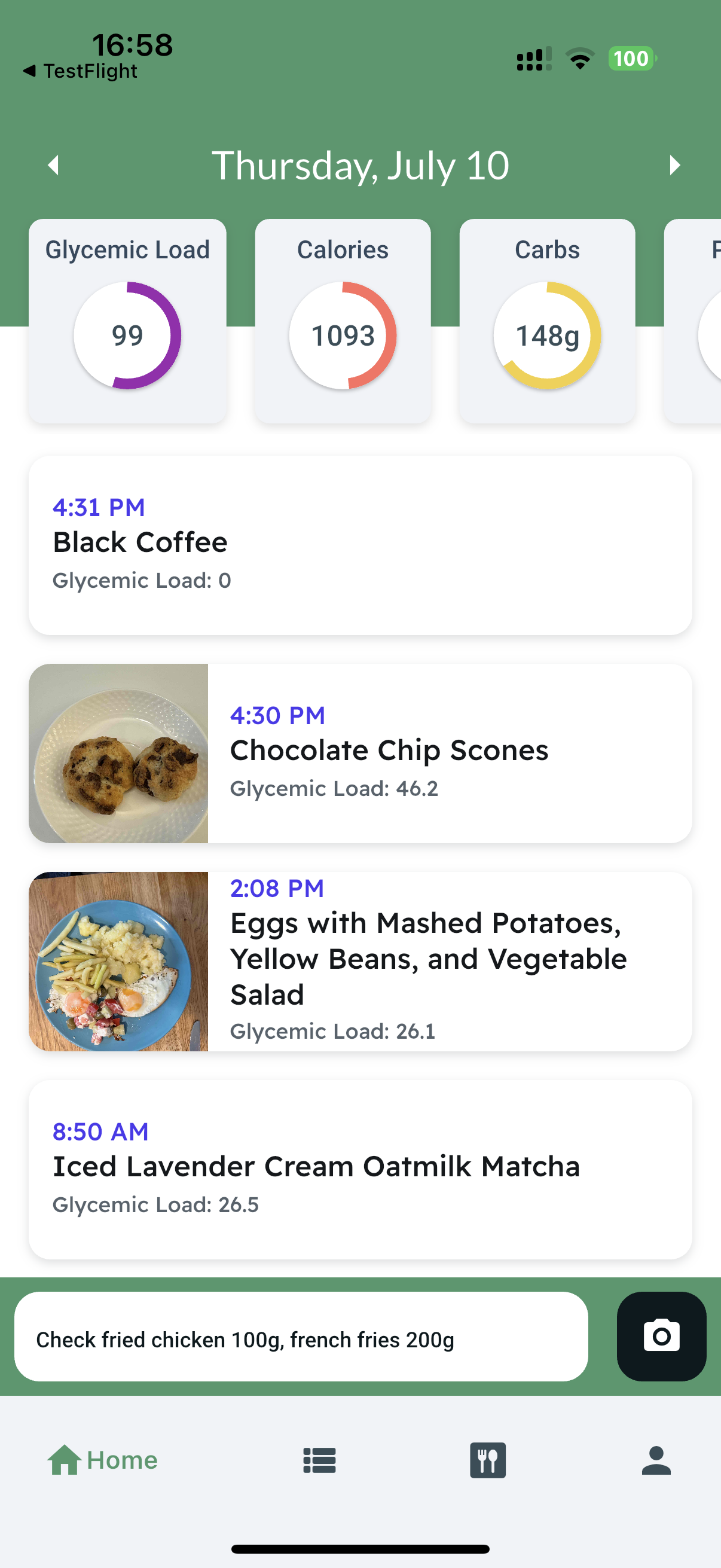Switch to the Home tab
Image resolution: width=721 pixels, height=1568 pixels.
point(102,1460)
